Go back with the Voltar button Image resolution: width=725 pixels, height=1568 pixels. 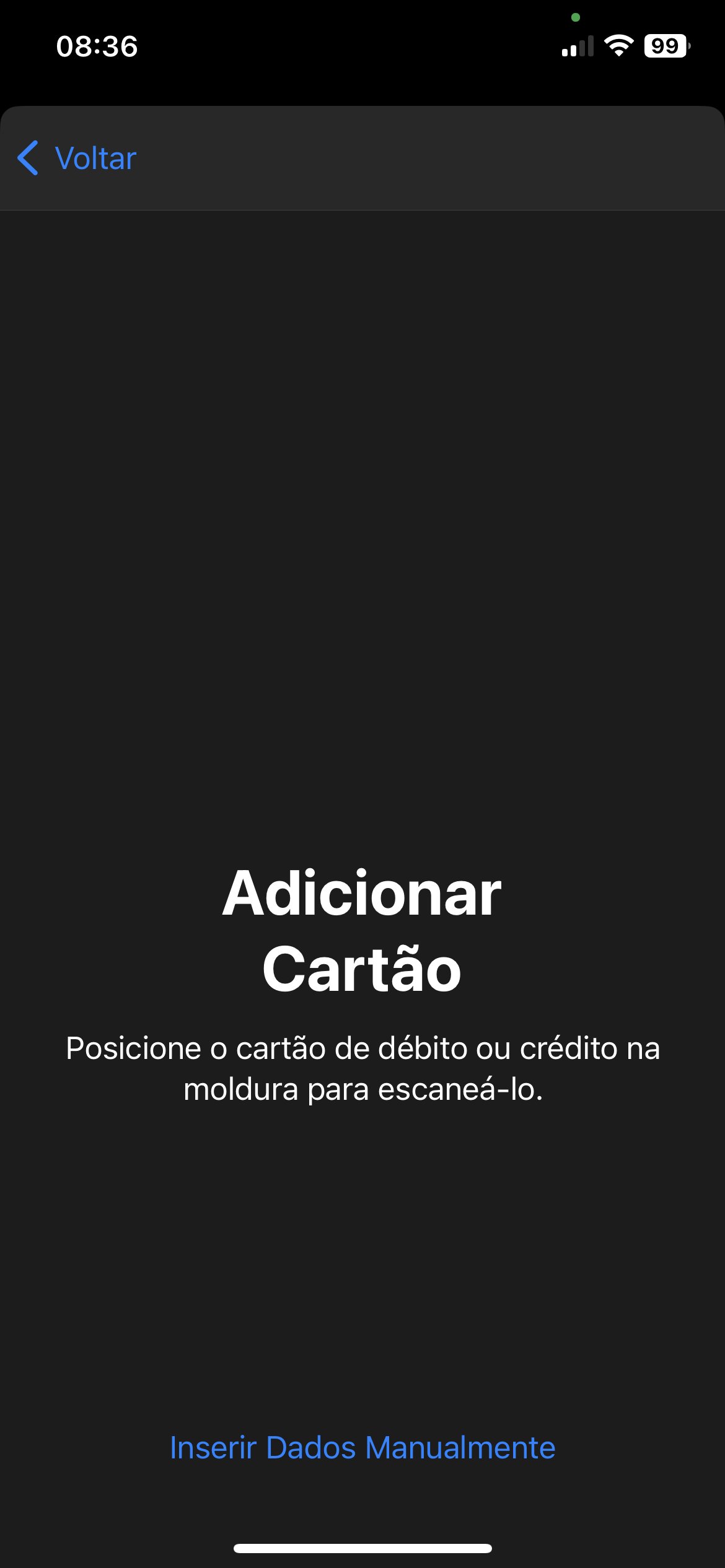coord(77,159)
